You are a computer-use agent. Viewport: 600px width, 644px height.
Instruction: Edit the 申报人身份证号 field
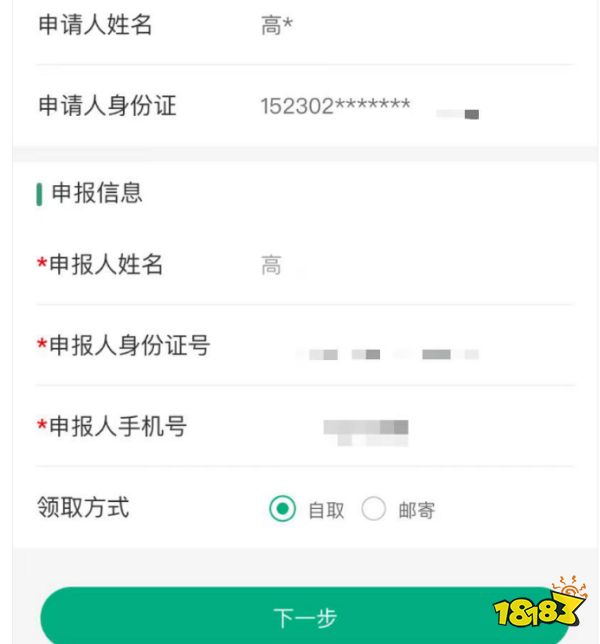[x=400, y=352]
